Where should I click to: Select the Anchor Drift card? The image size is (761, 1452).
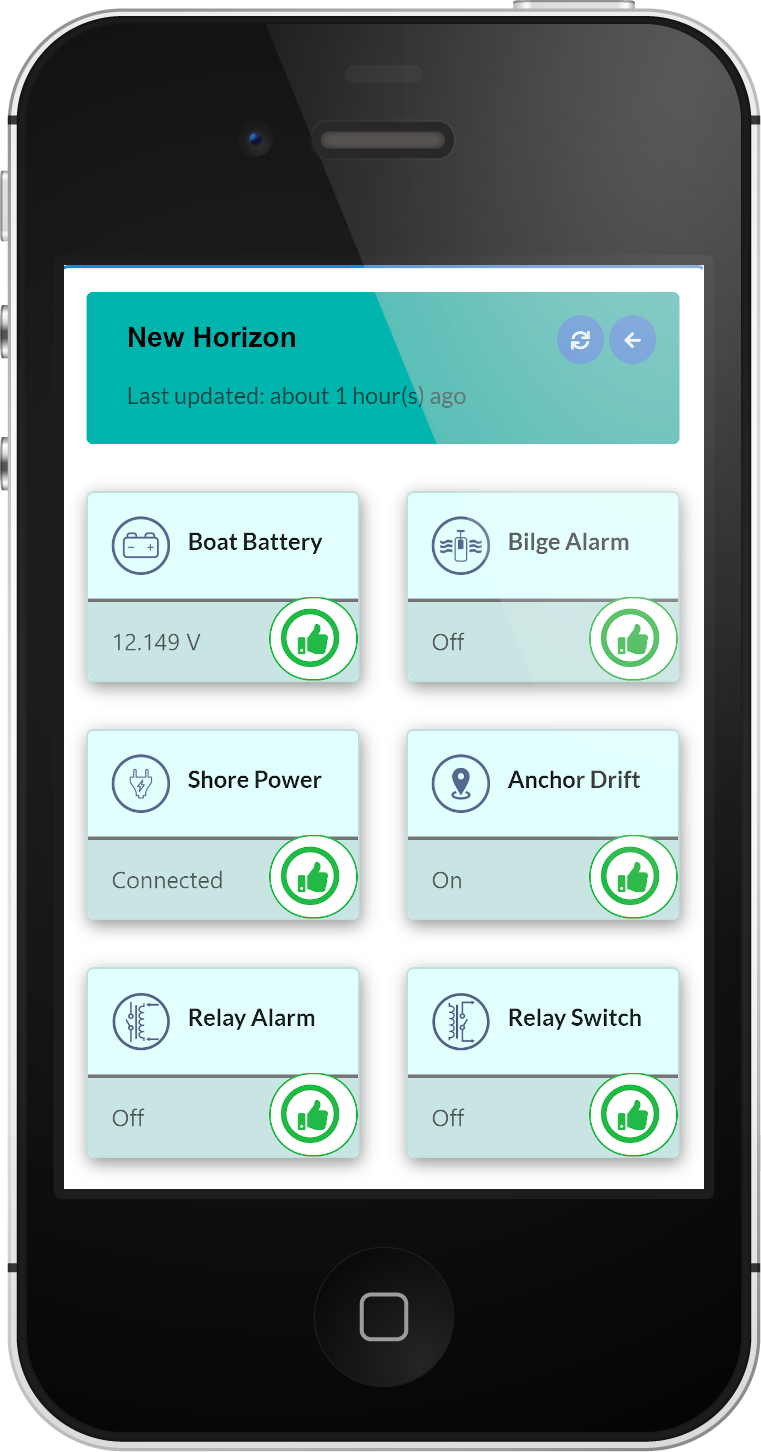543,825
